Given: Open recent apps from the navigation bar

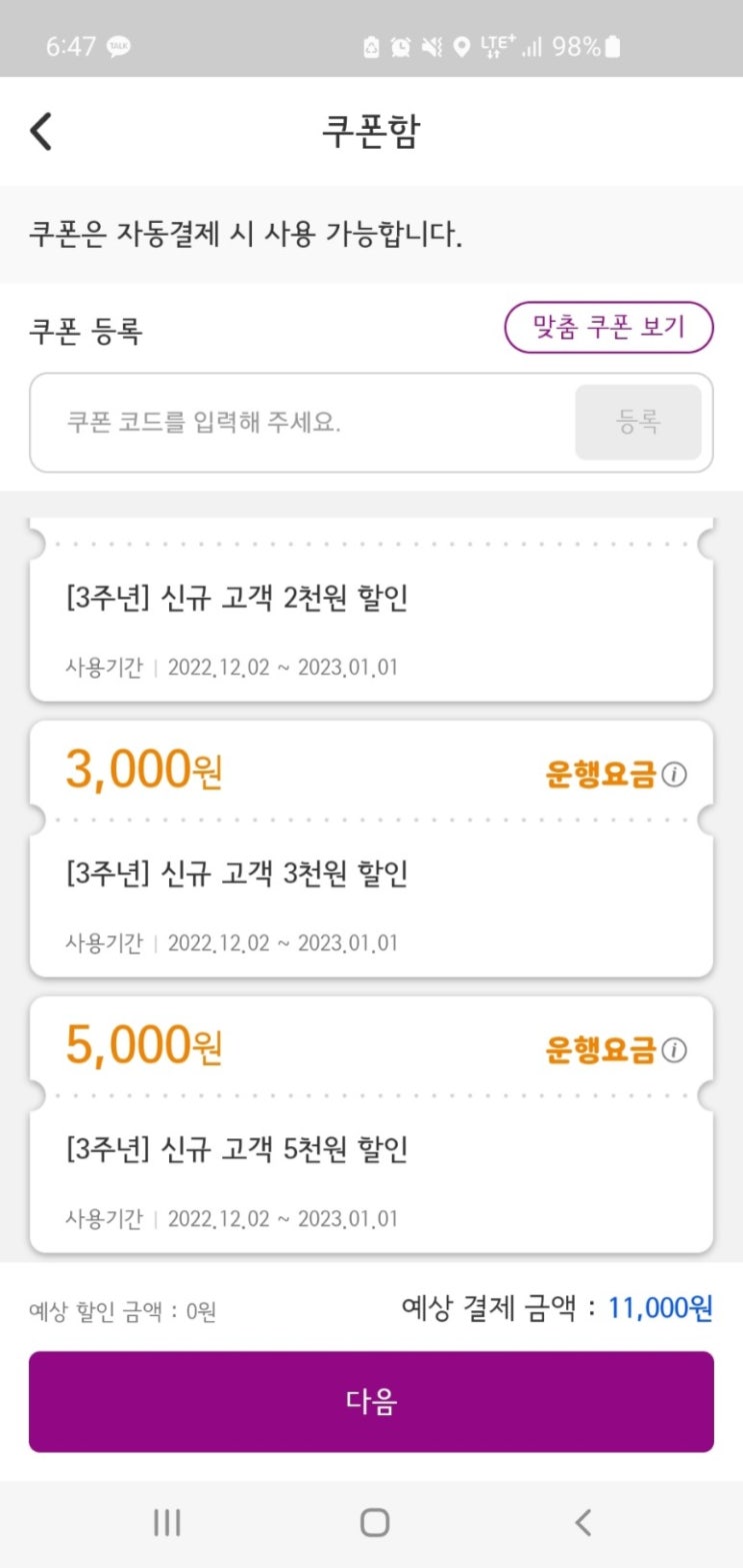Looking at the screenshot, I should [x=167, y=1522].
